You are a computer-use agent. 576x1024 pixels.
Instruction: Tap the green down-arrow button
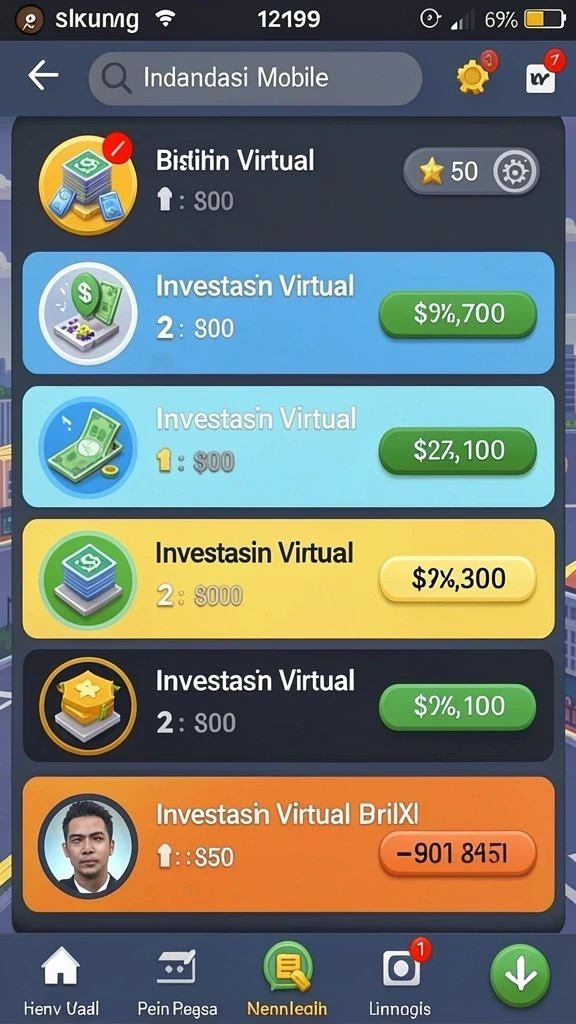520,976
